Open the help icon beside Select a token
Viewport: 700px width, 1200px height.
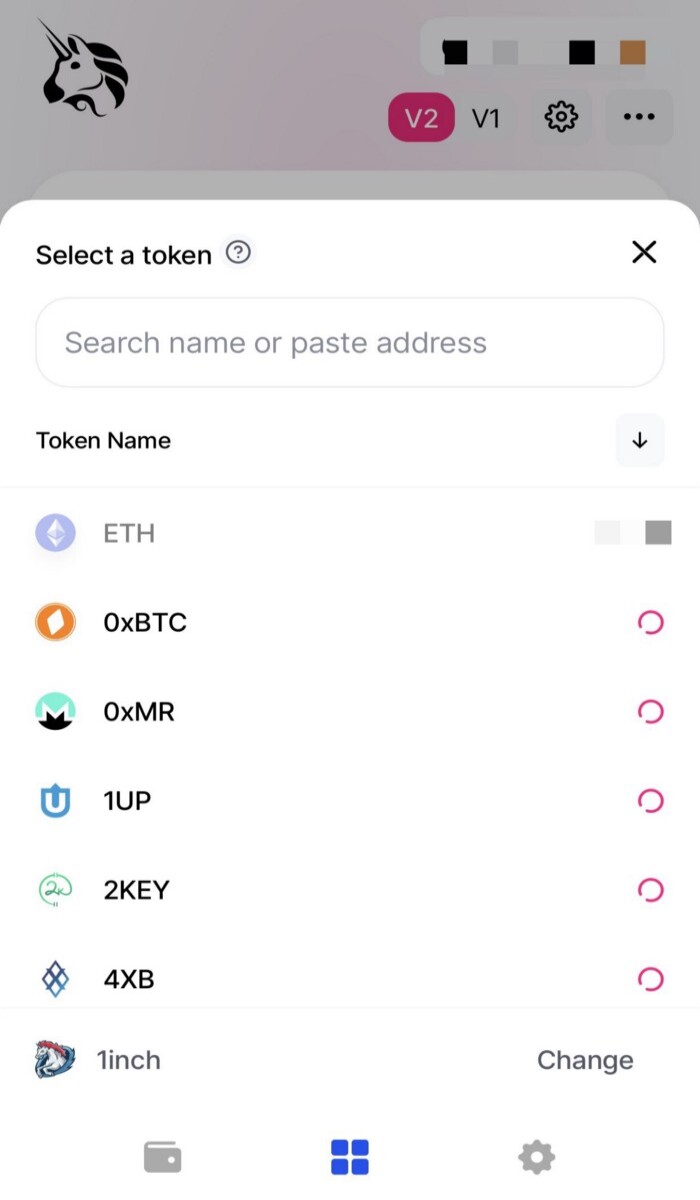[x=238, y=253]
